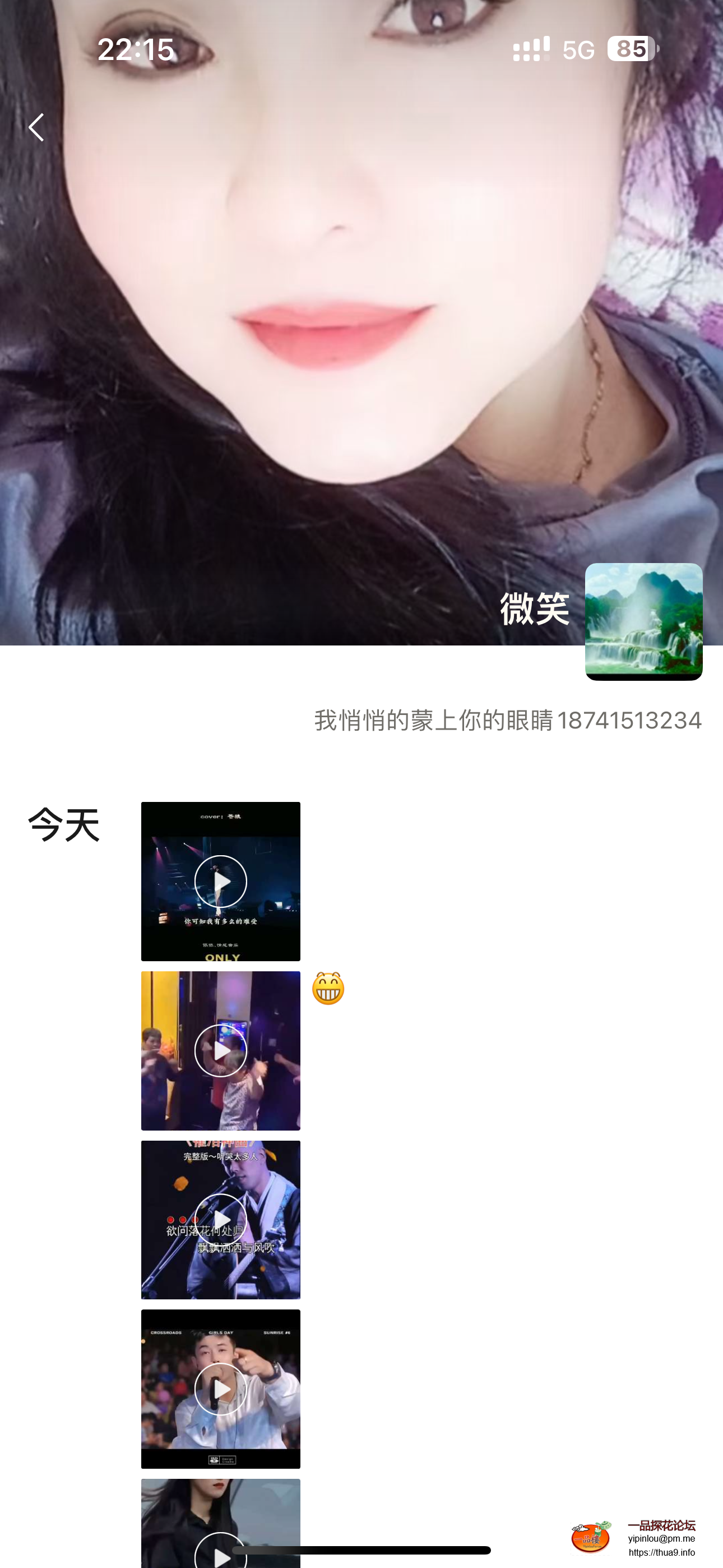Image resolution: width=723 pixels, height=1568 pixels.
Task: Play the concert video with ONLY caption
Action: pyautogui.click(x=220, y=881)
